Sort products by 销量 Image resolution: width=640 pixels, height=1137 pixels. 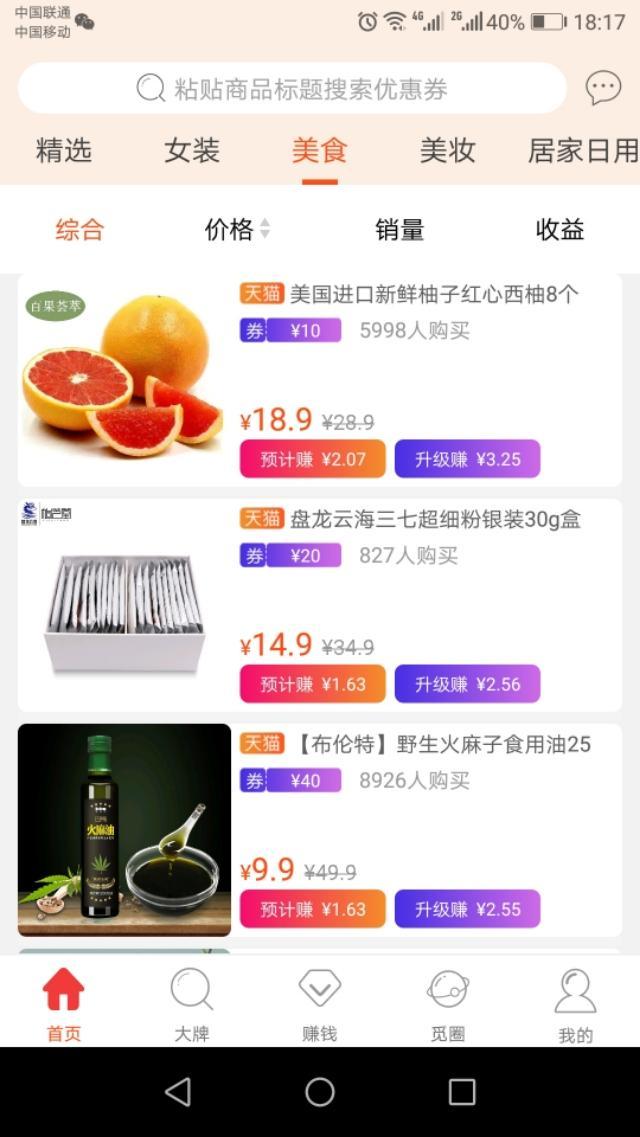point(400,230)
